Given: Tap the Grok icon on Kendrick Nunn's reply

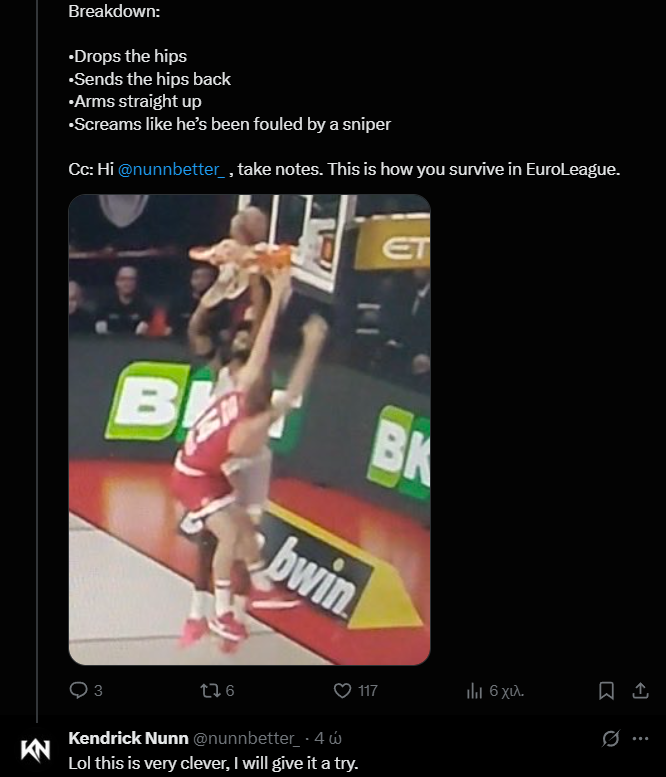Looking at the screenshot, I should coord(610,739).
